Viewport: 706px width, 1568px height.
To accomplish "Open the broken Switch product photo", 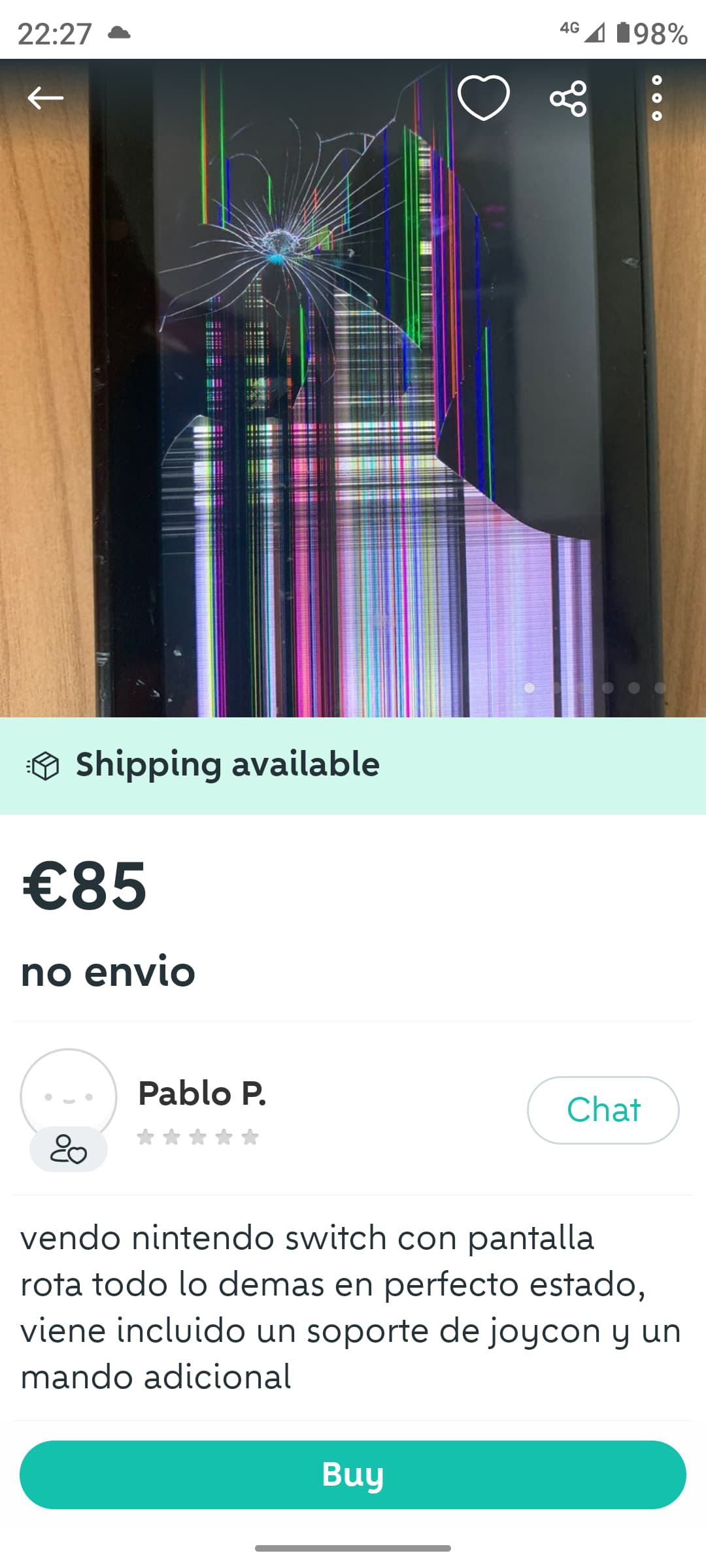I will tap(353, 388).
